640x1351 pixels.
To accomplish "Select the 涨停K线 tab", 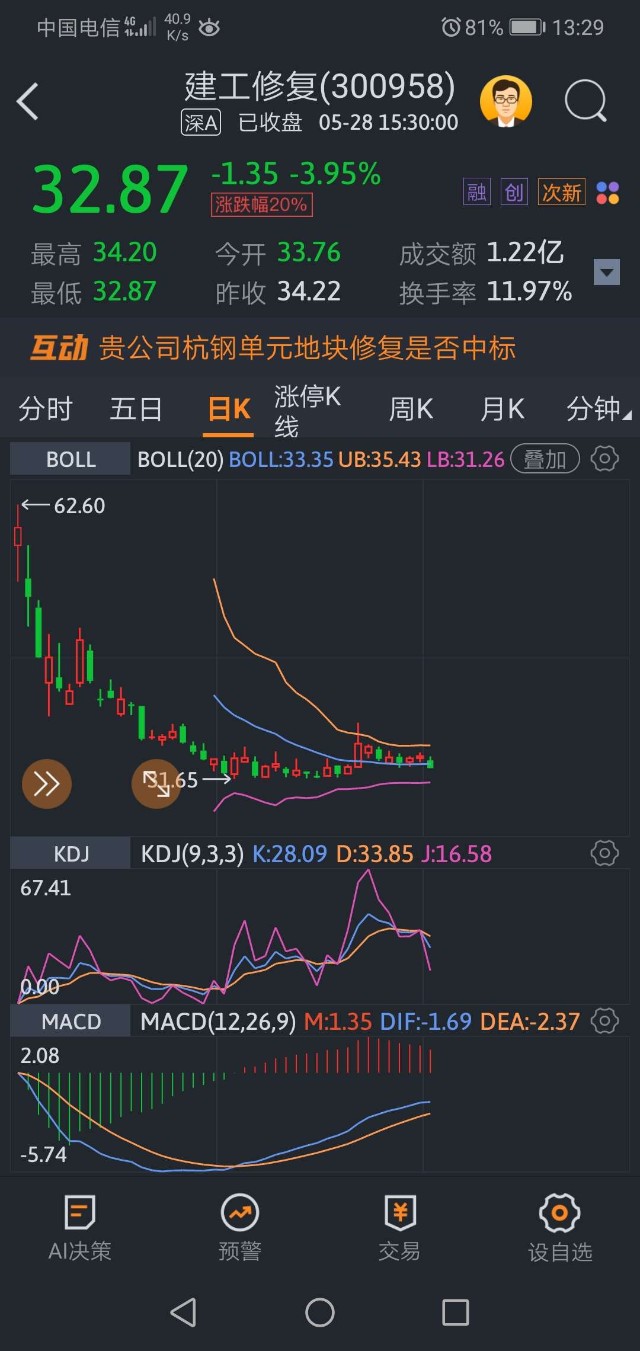I will [307, 410].
